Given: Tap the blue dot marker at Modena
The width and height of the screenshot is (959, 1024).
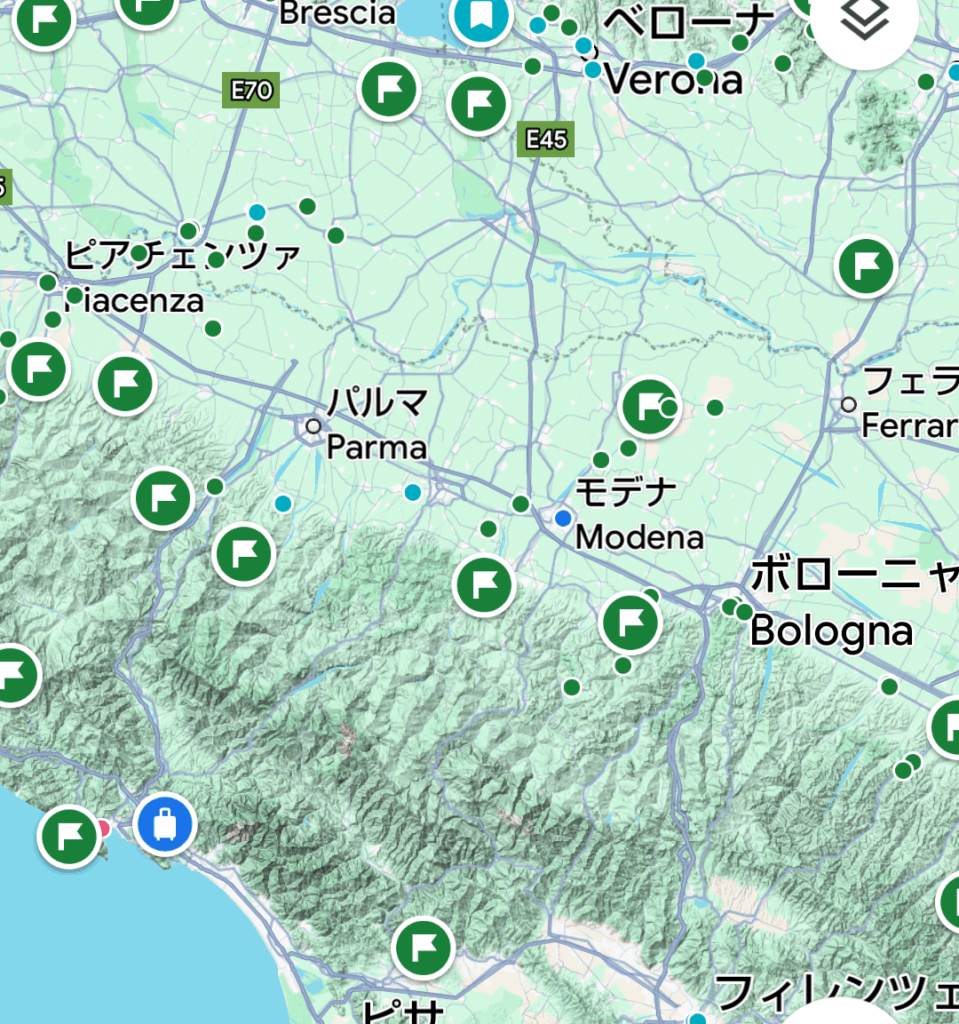Looking at the screenshot, I should 563,518.
